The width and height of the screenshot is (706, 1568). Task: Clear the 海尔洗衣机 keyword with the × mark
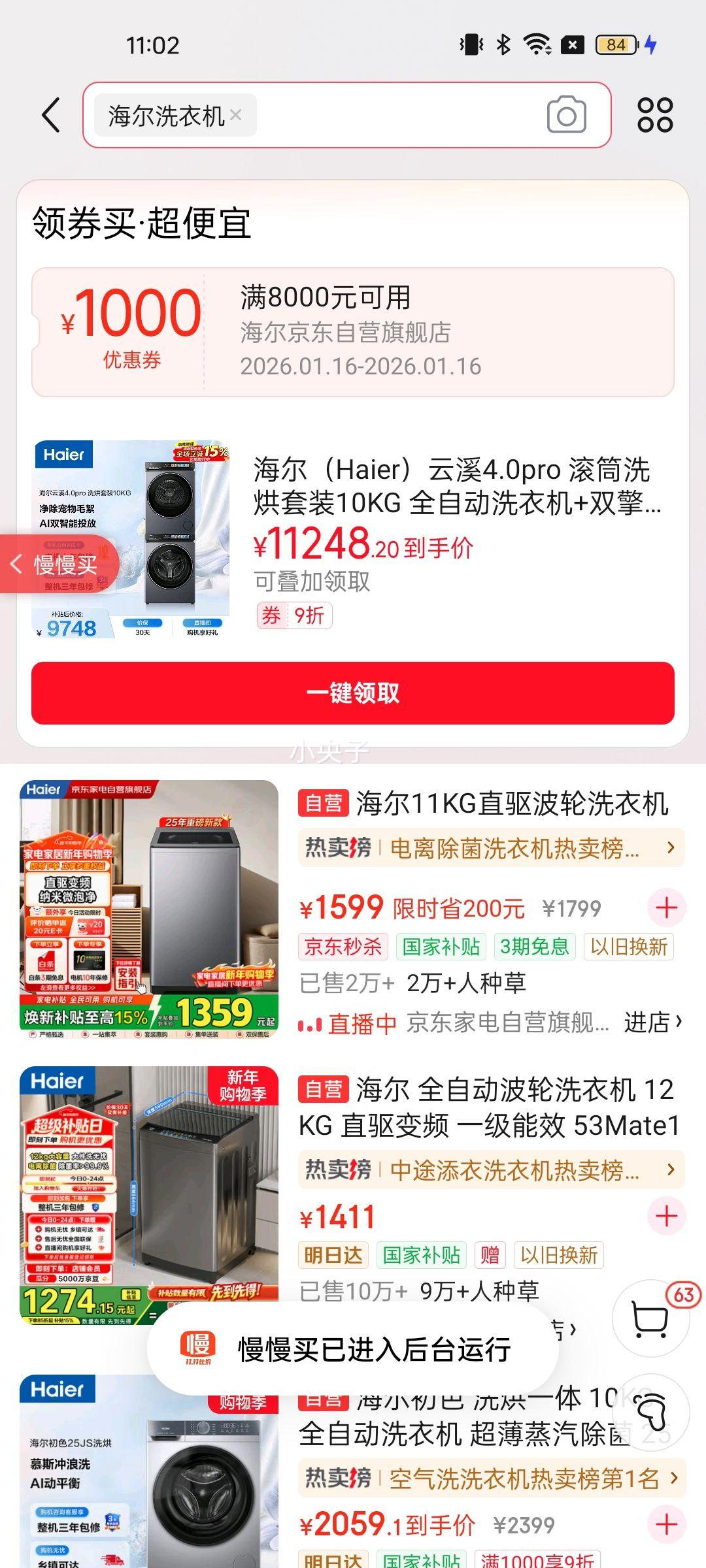coord(235,115)
